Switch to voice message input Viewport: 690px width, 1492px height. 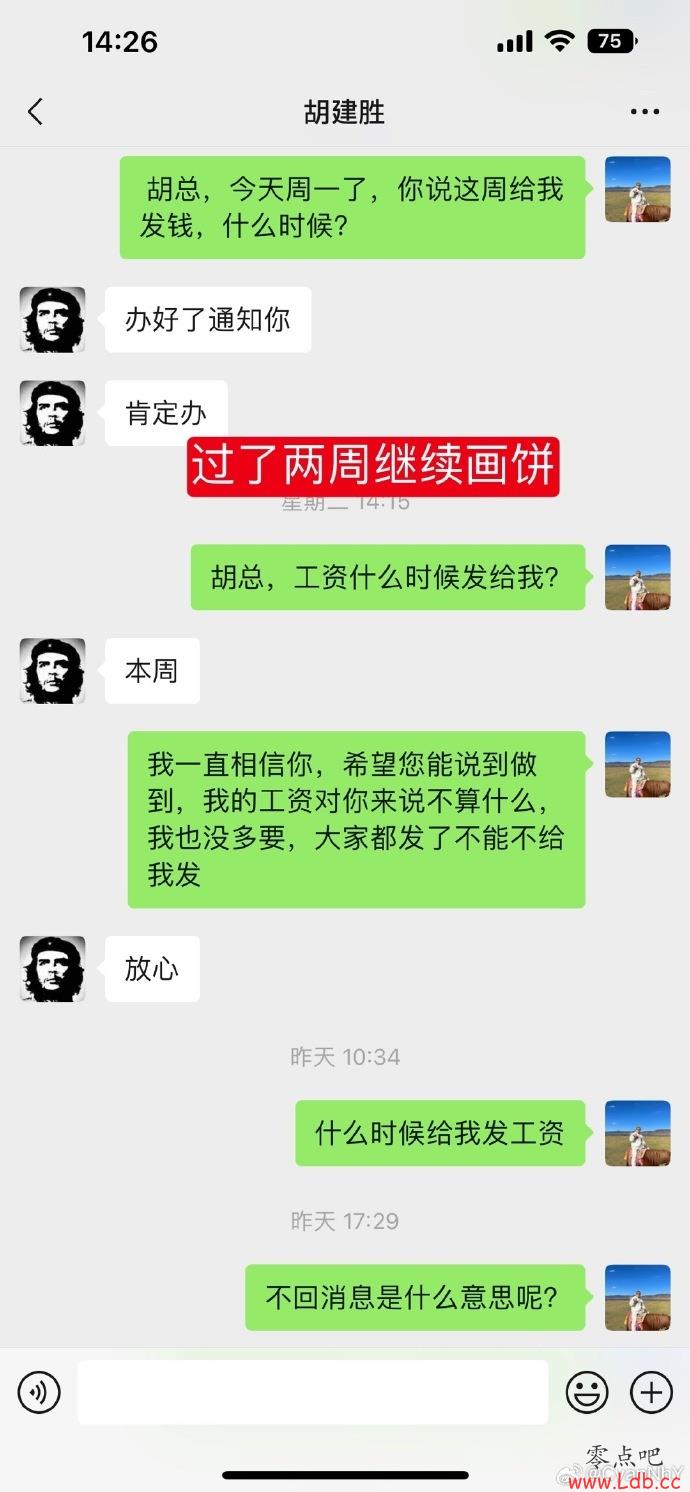(39, 1391)
